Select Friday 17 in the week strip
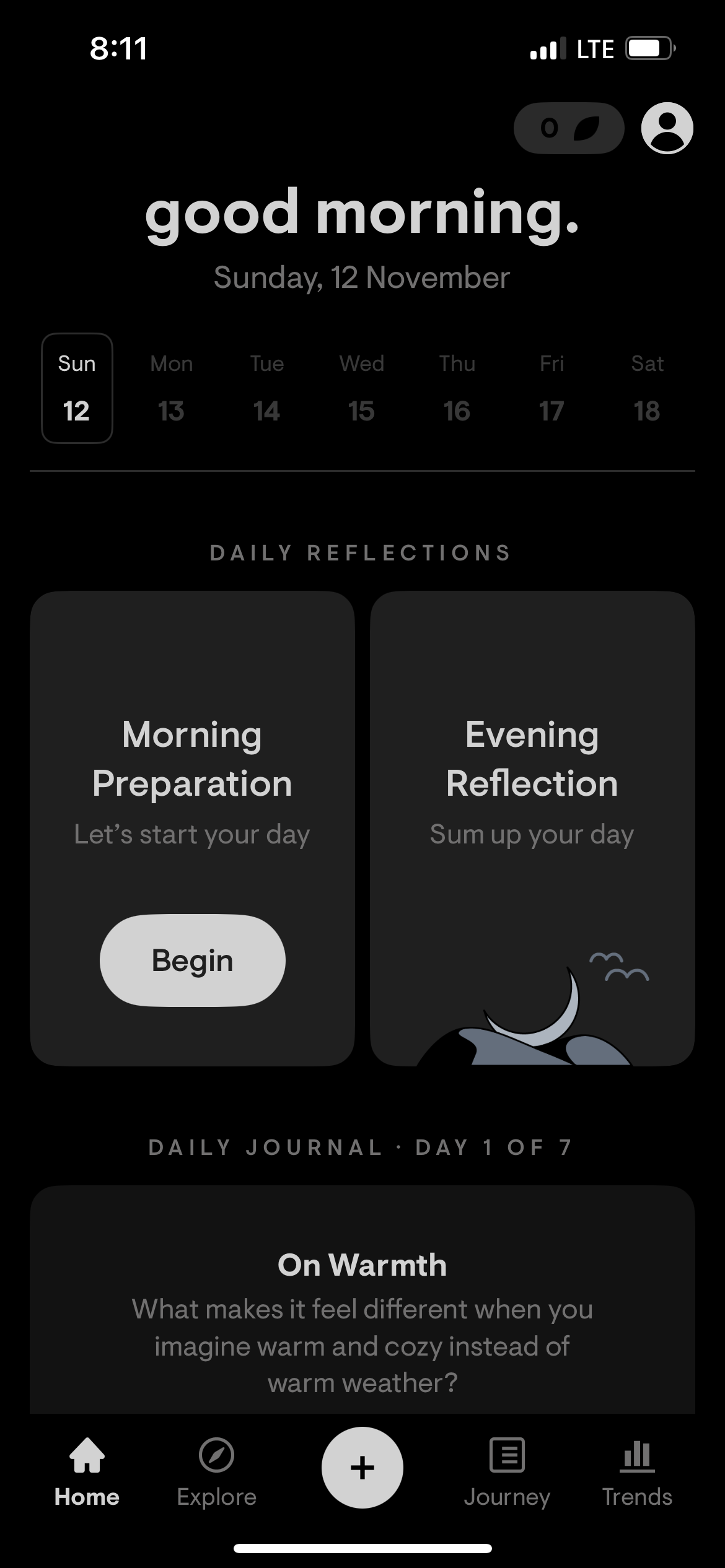 coord(551,385)
